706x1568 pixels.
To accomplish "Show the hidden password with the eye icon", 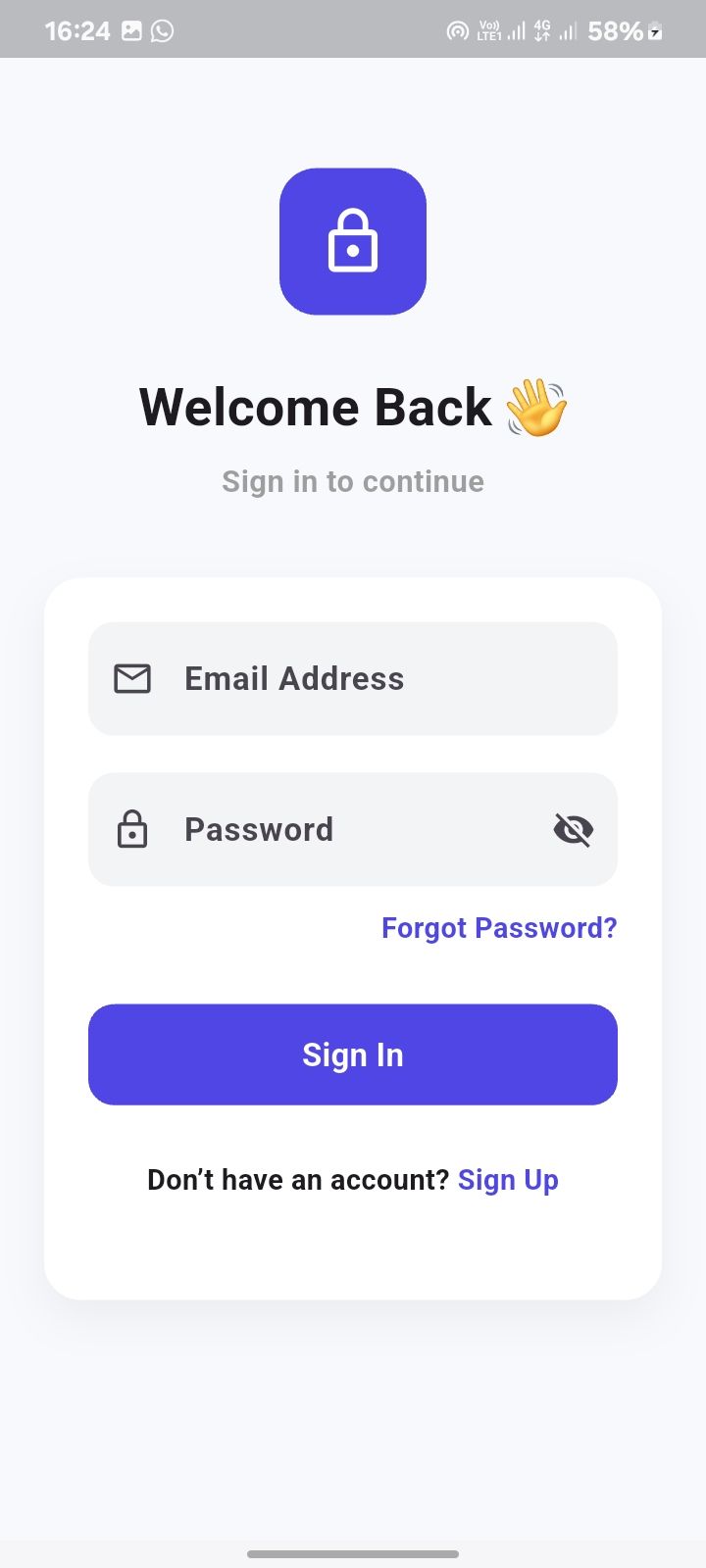I will [574, 829].
